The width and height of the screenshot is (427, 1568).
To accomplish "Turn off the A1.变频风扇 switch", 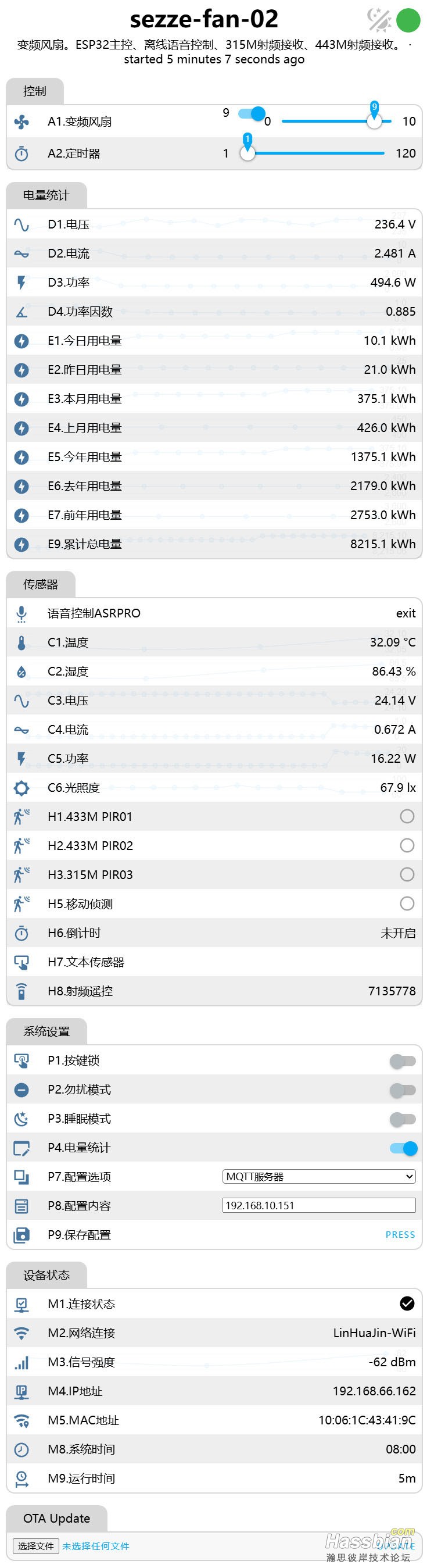I will coord(251,114).
